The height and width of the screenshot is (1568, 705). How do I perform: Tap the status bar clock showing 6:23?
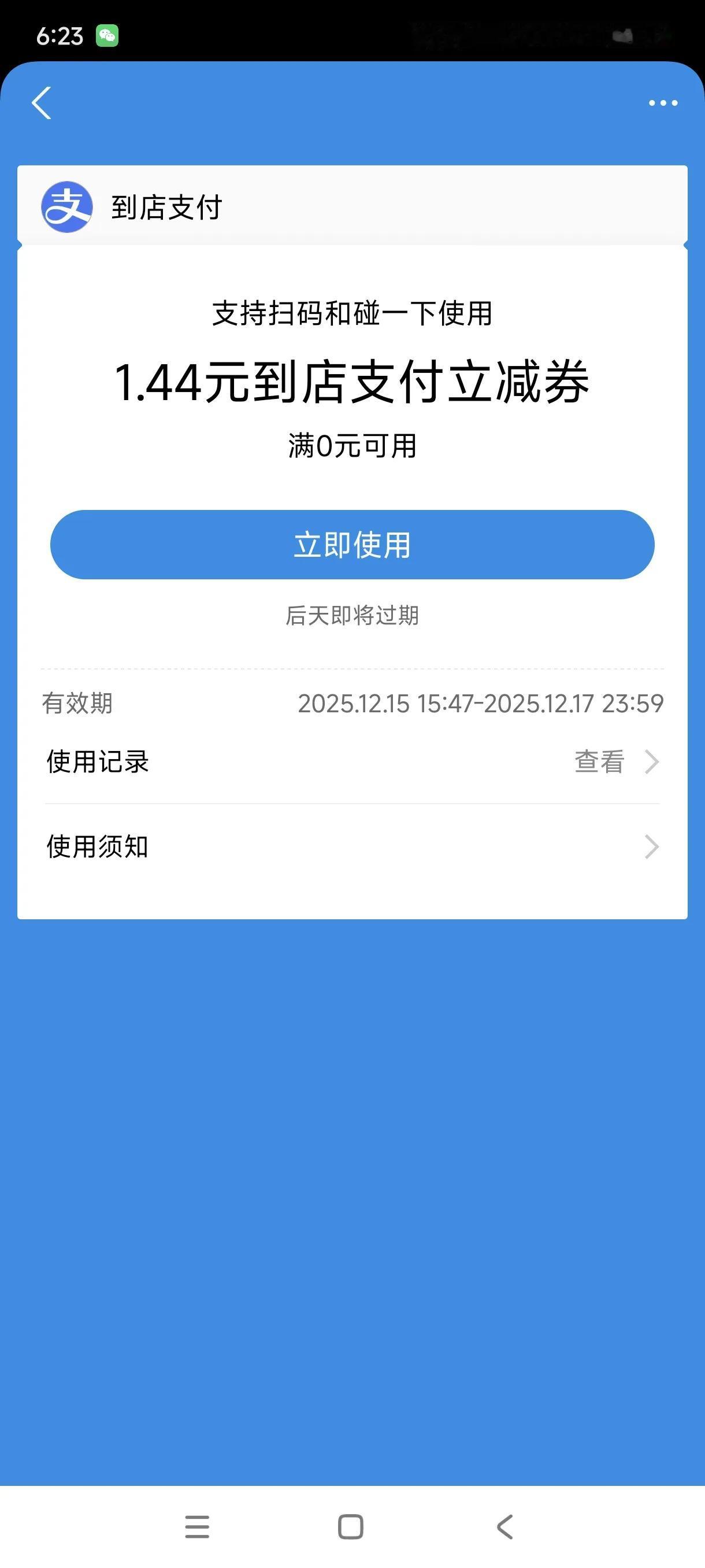(58, 37)
